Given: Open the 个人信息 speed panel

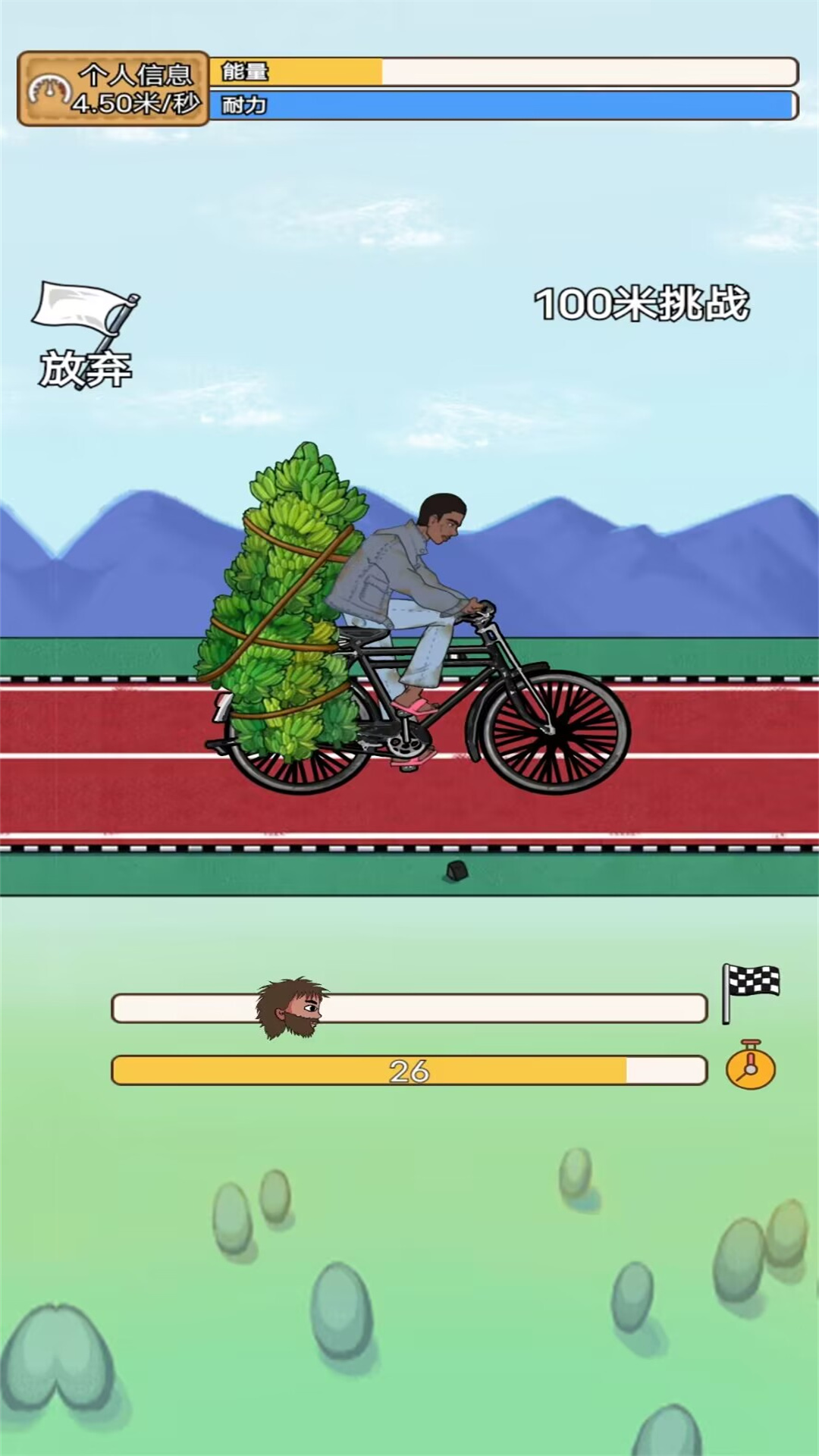Looking at the screenshot, I should click(114, 89).
